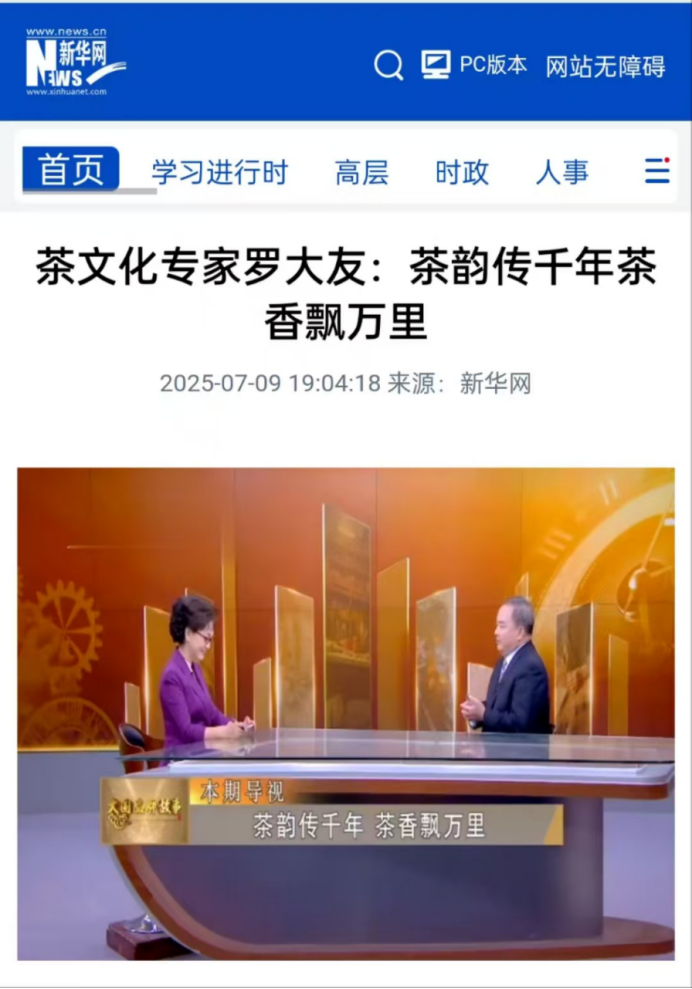Switch to 学习进行时 tab

coord(219,172)
